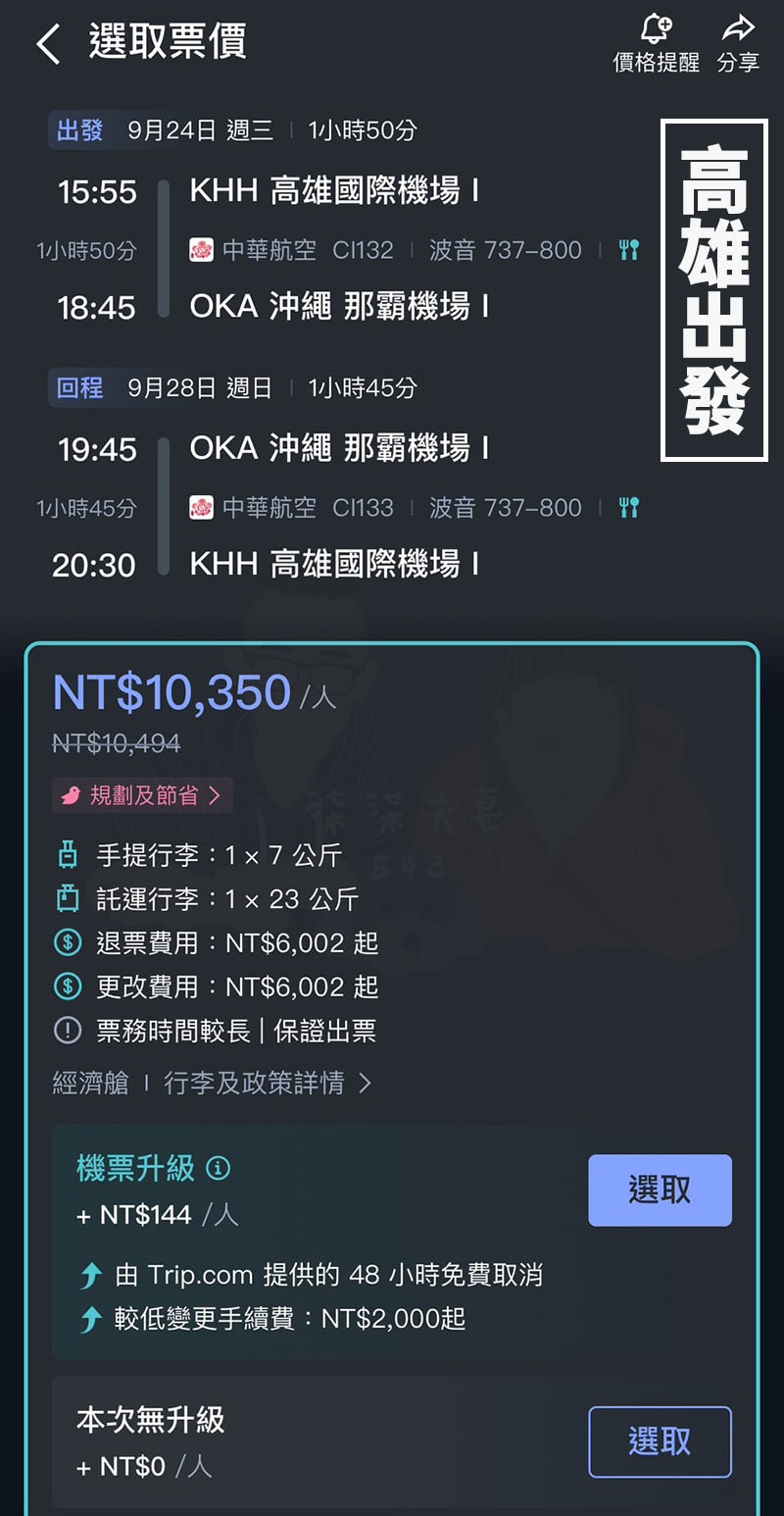The width and height of the screenshot is (784, 1516).
Task: Tap exclamation icon beside 票務時間較長 notice
Action: (66, 1029)
